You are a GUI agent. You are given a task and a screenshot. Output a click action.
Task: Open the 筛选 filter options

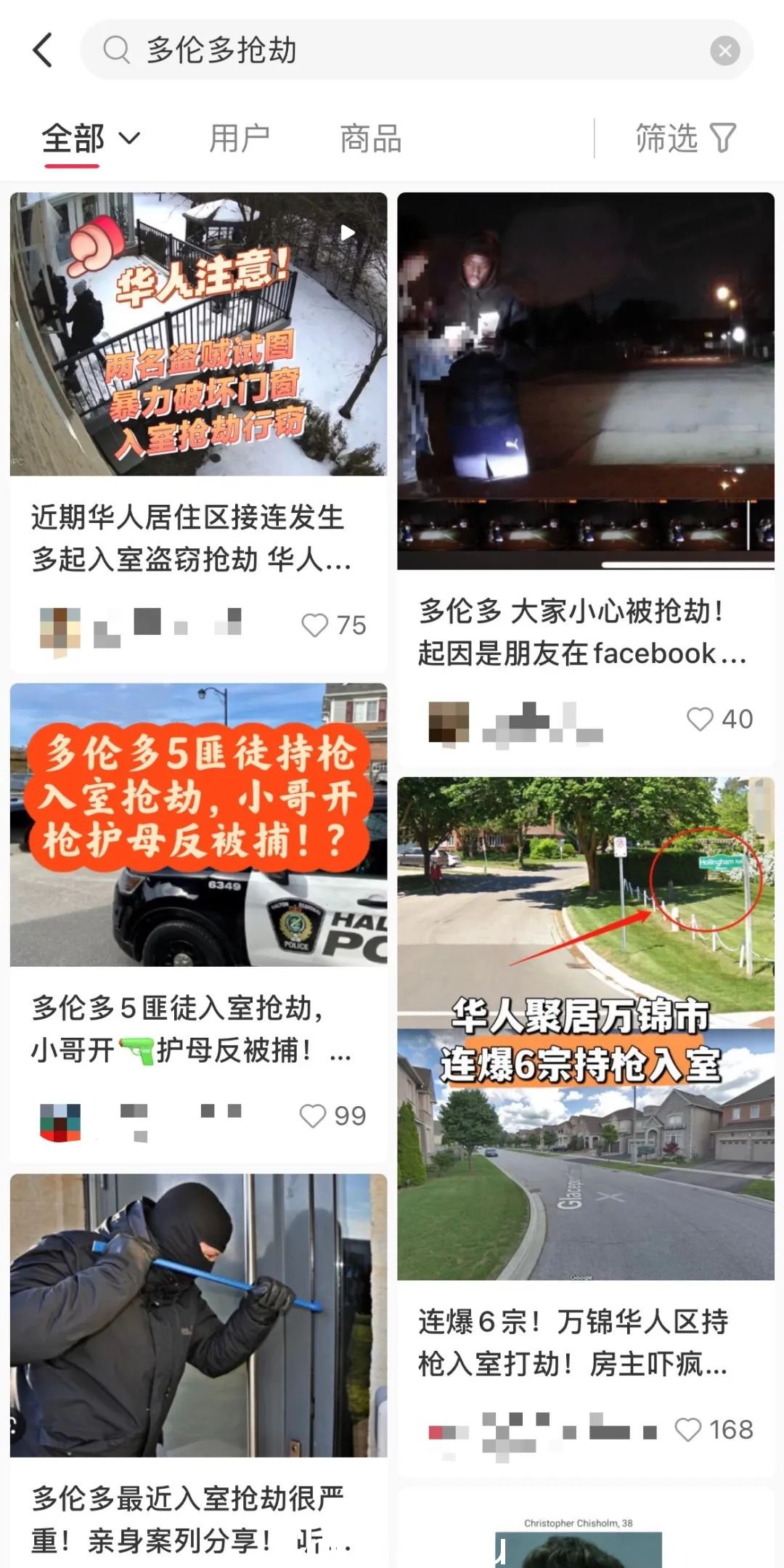pyautogui.click(x=686, y=138)
